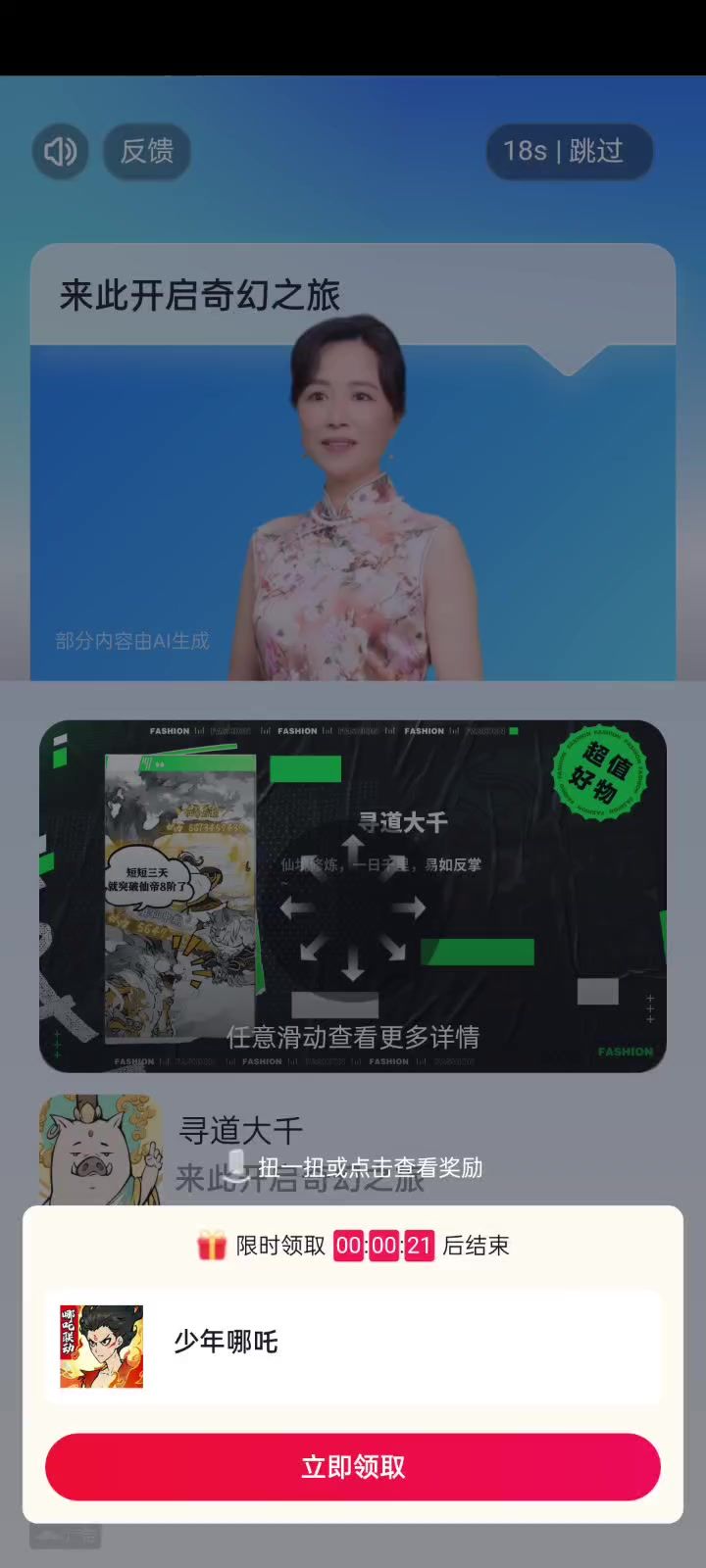Open the 反馈 feedback button
The width and height of the screenshot is (706, 1568).
pyautogui.click(x=147, y=152)
